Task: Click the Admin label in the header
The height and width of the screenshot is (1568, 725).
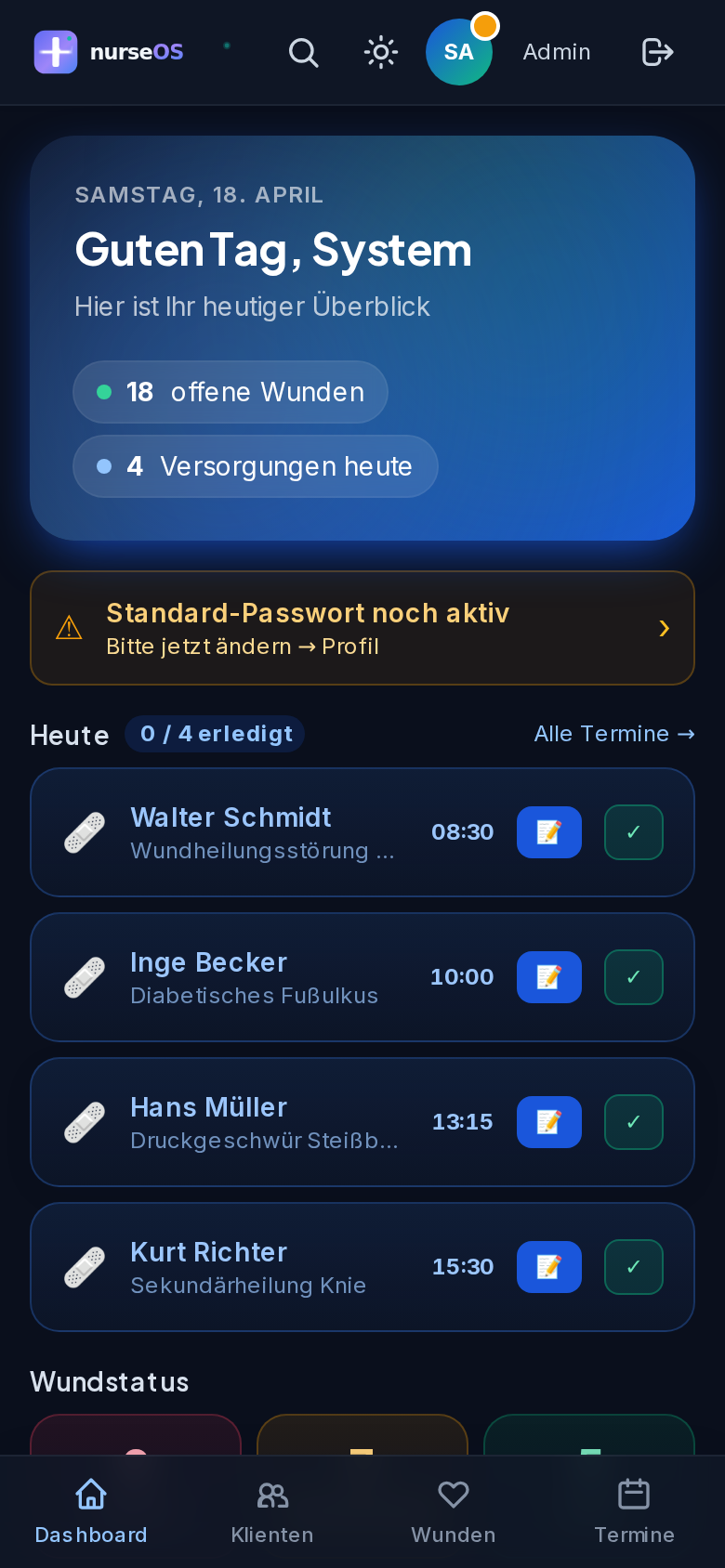Action: (556, 52)
